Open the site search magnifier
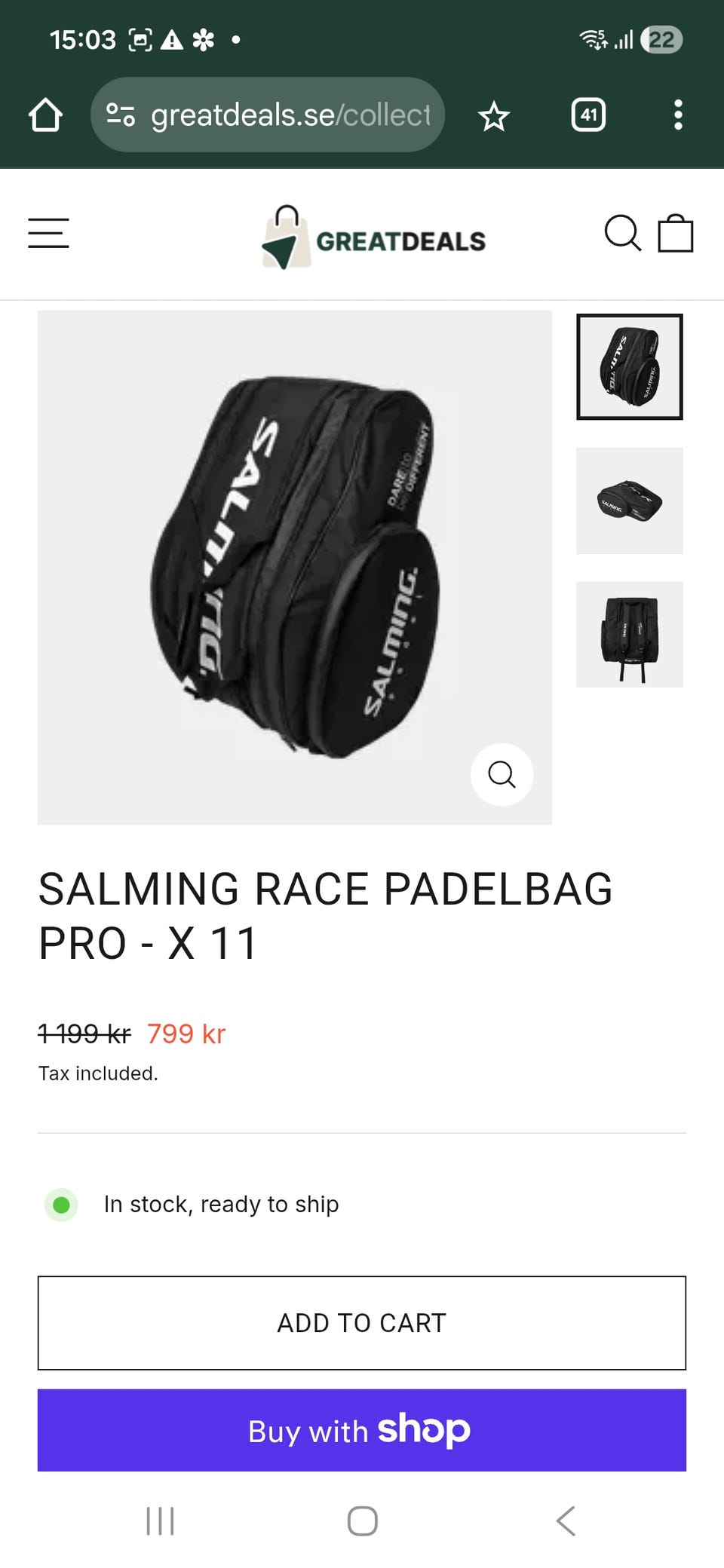Screen dimensions: 724x1568 click(622, 233)
